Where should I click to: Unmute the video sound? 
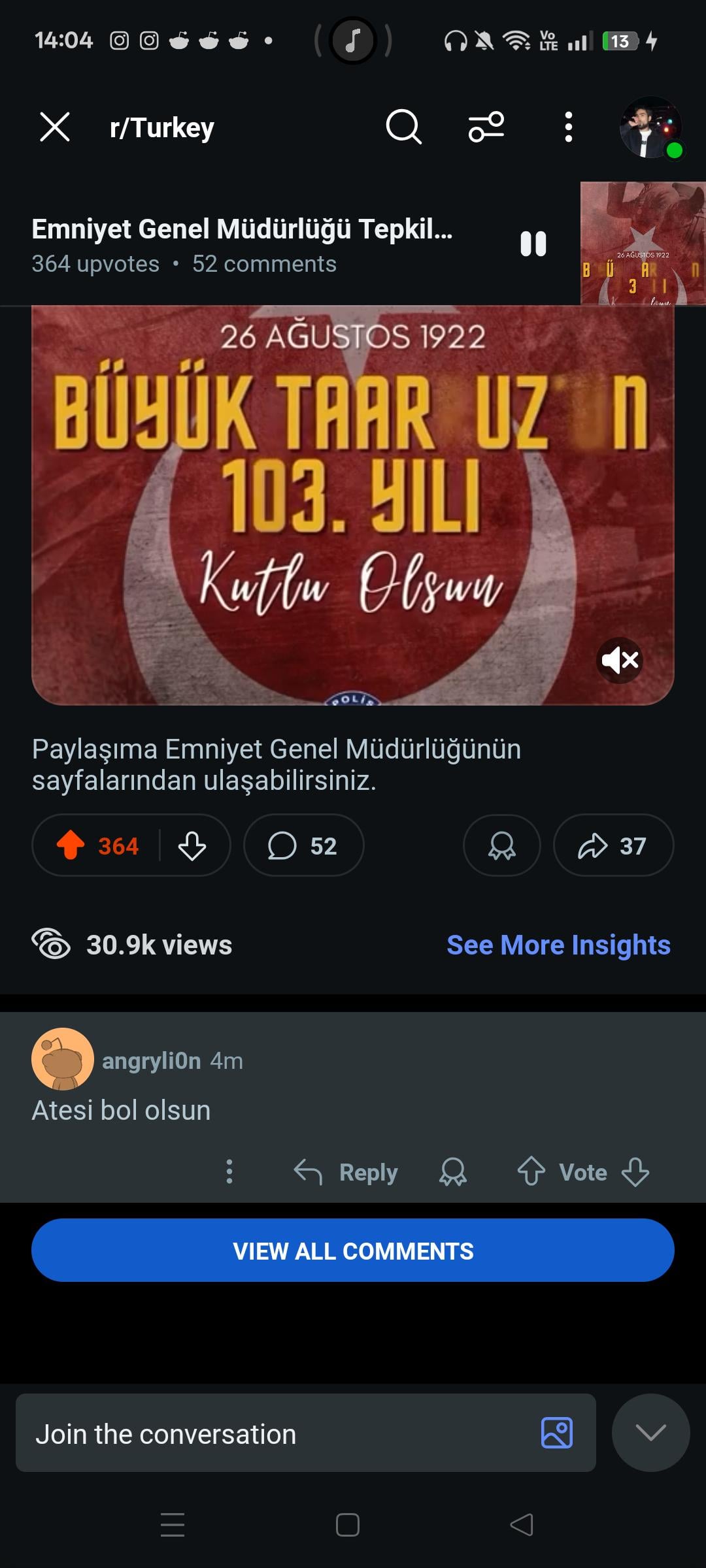point(620,661)
